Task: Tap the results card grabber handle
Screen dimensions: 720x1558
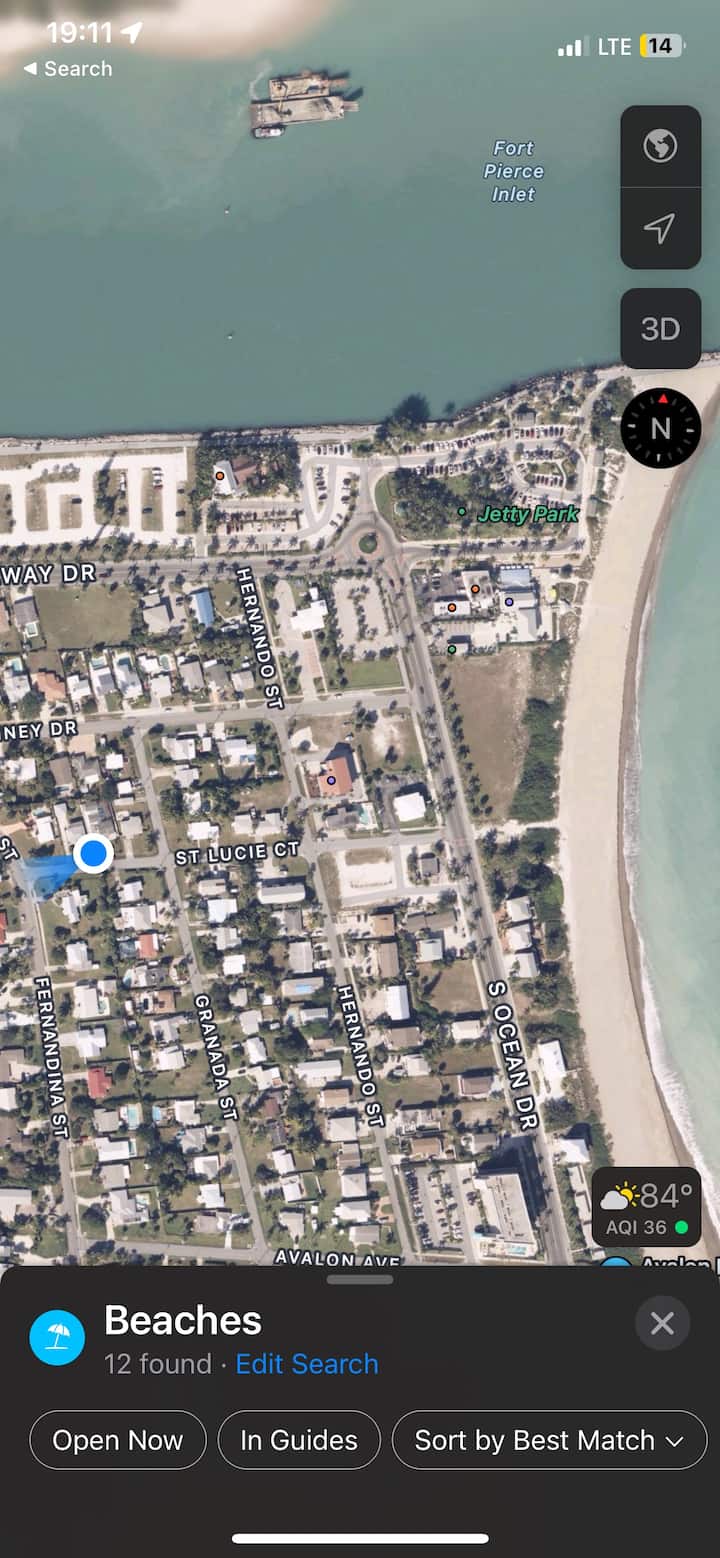Action: coord(360,1279)
